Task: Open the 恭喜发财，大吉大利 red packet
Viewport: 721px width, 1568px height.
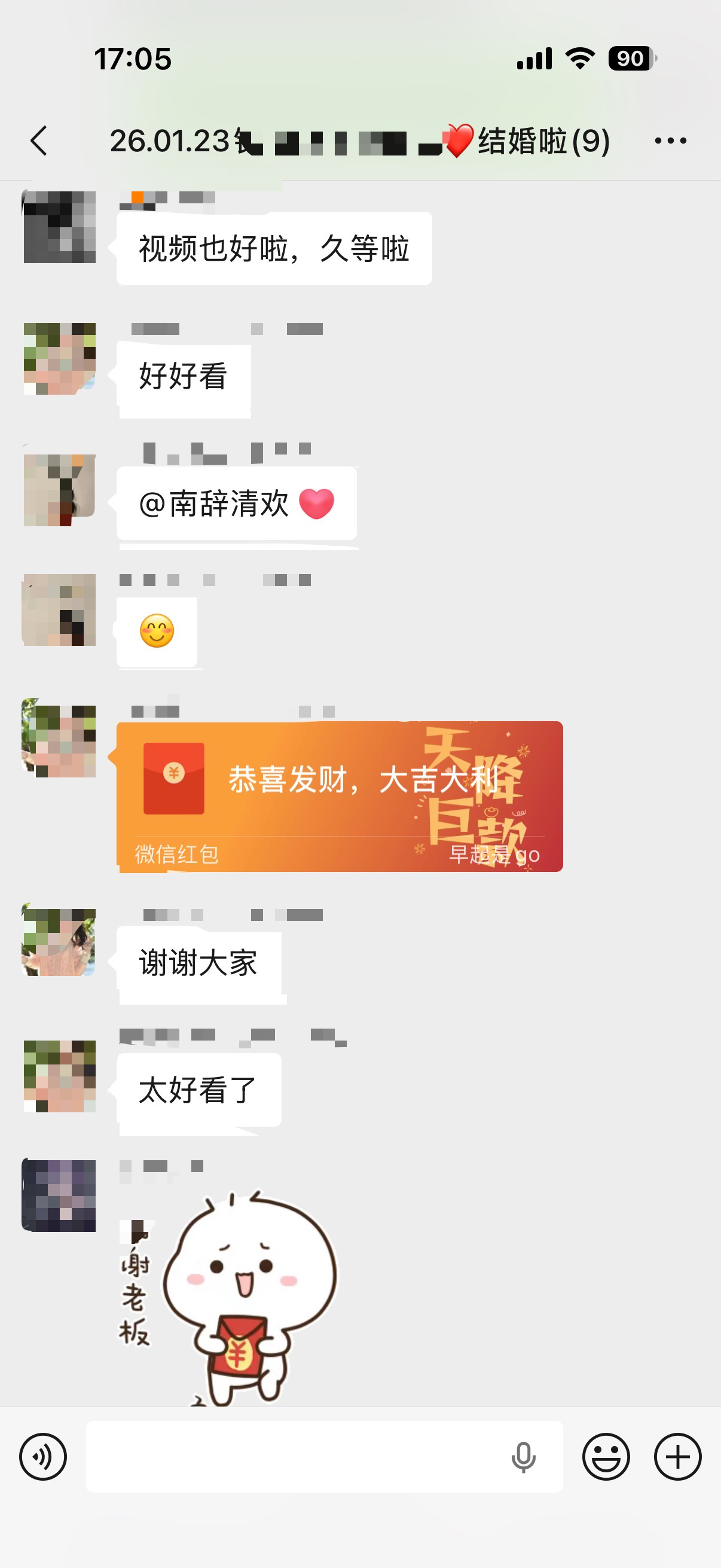Action: pos(340,795)
